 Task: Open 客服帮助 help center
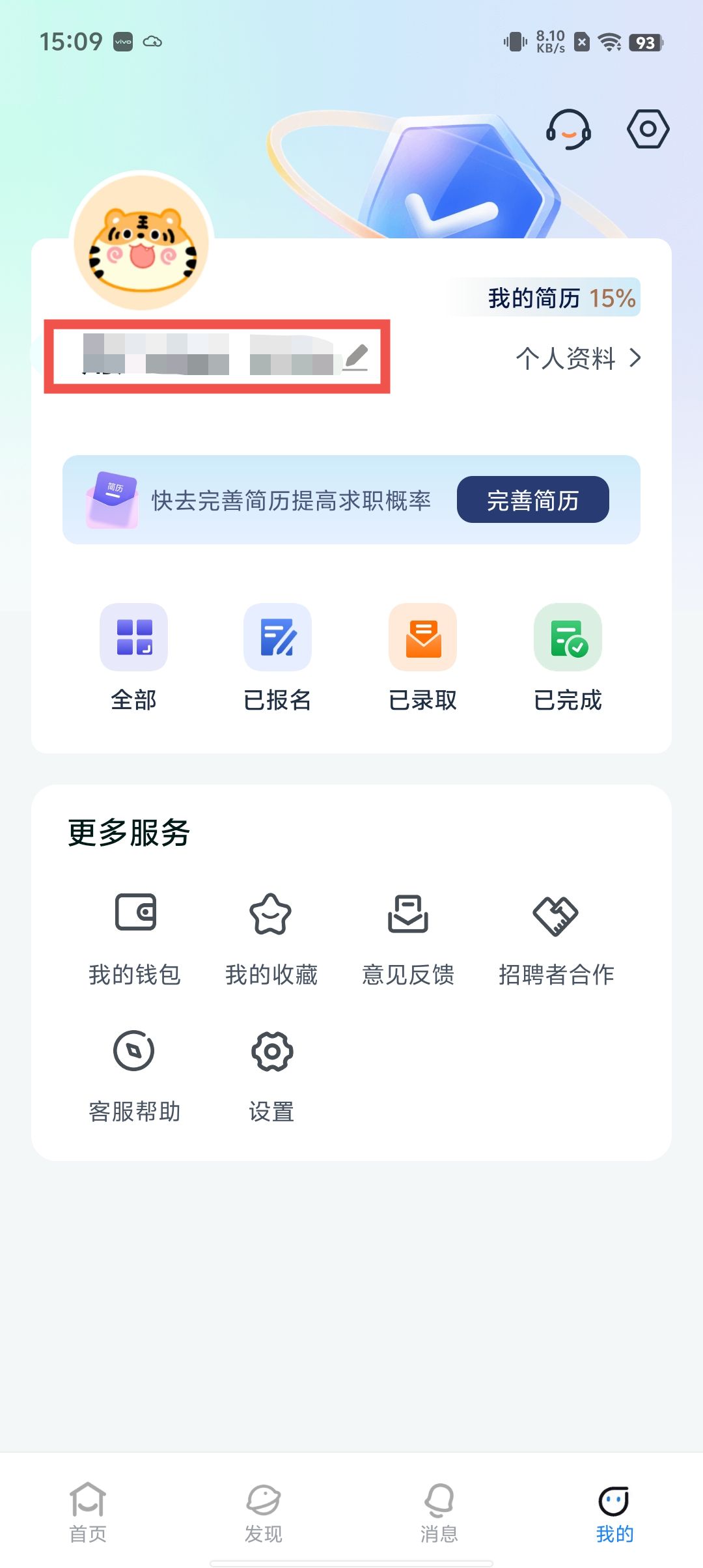(135, 1074)
